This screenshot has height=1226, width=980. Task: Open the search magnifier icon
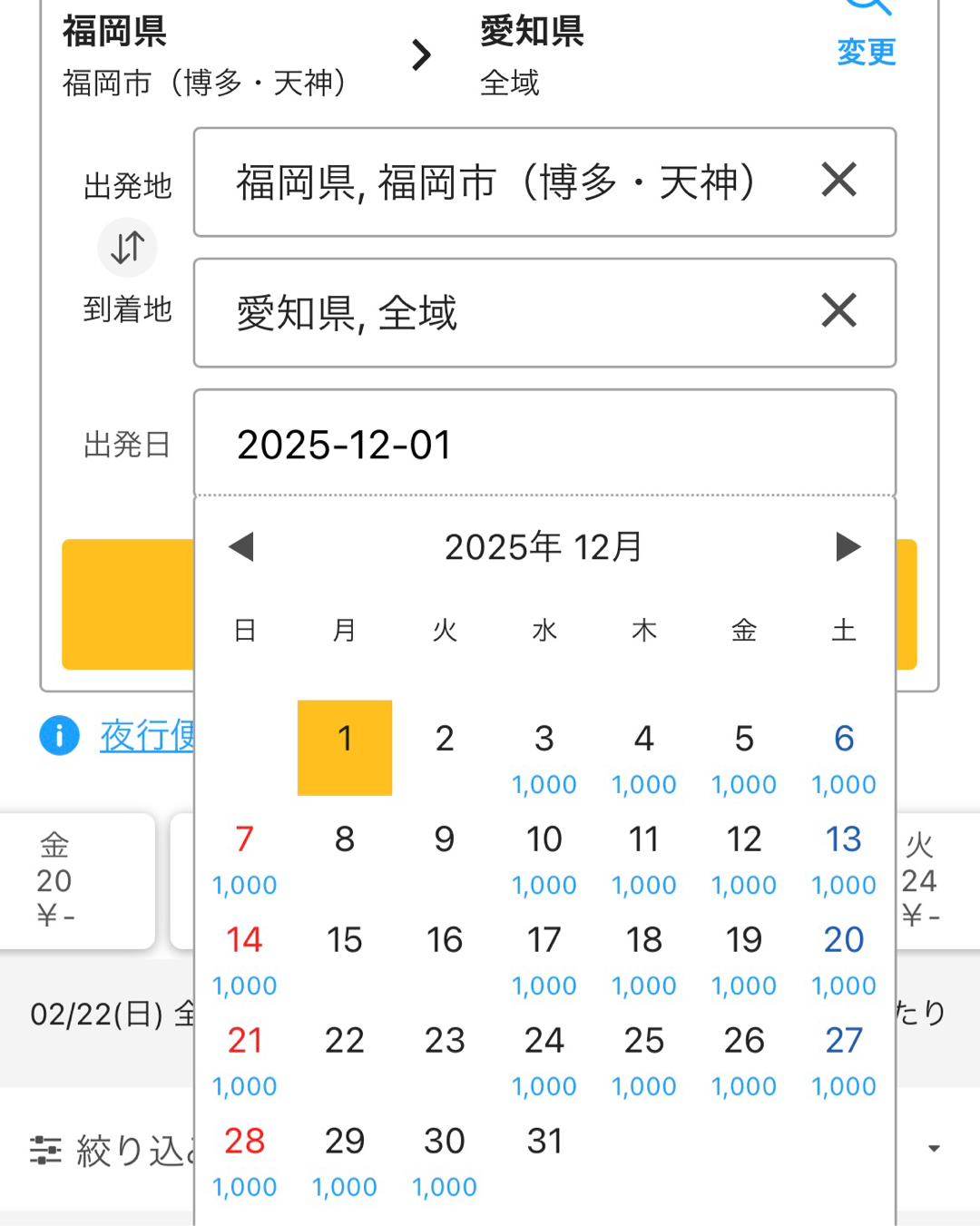[867, 5]
